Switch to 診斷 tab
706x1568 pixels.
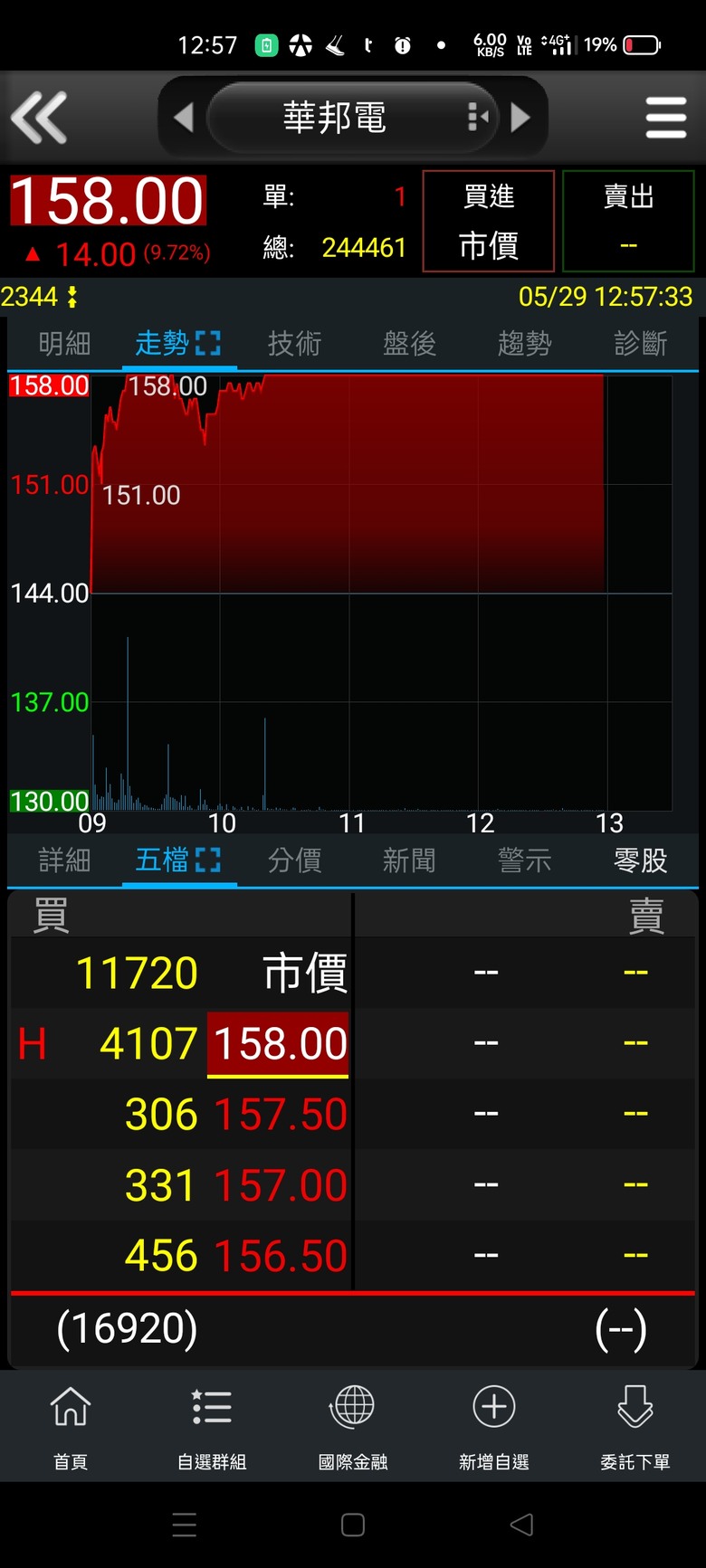(x=640, y=344)
